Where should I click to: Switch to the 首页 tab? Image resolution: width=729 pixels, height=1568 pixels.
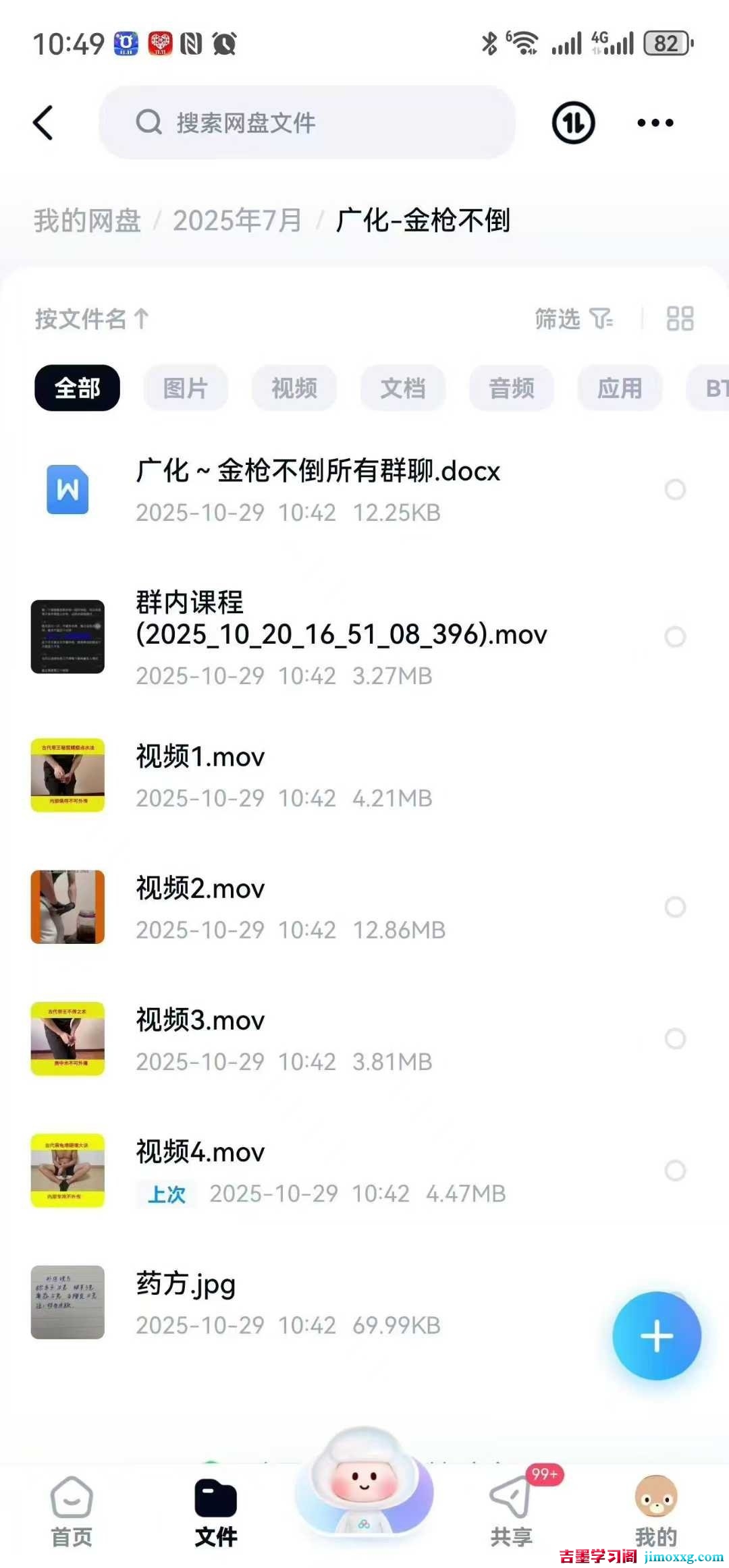tap(70, 1513)
